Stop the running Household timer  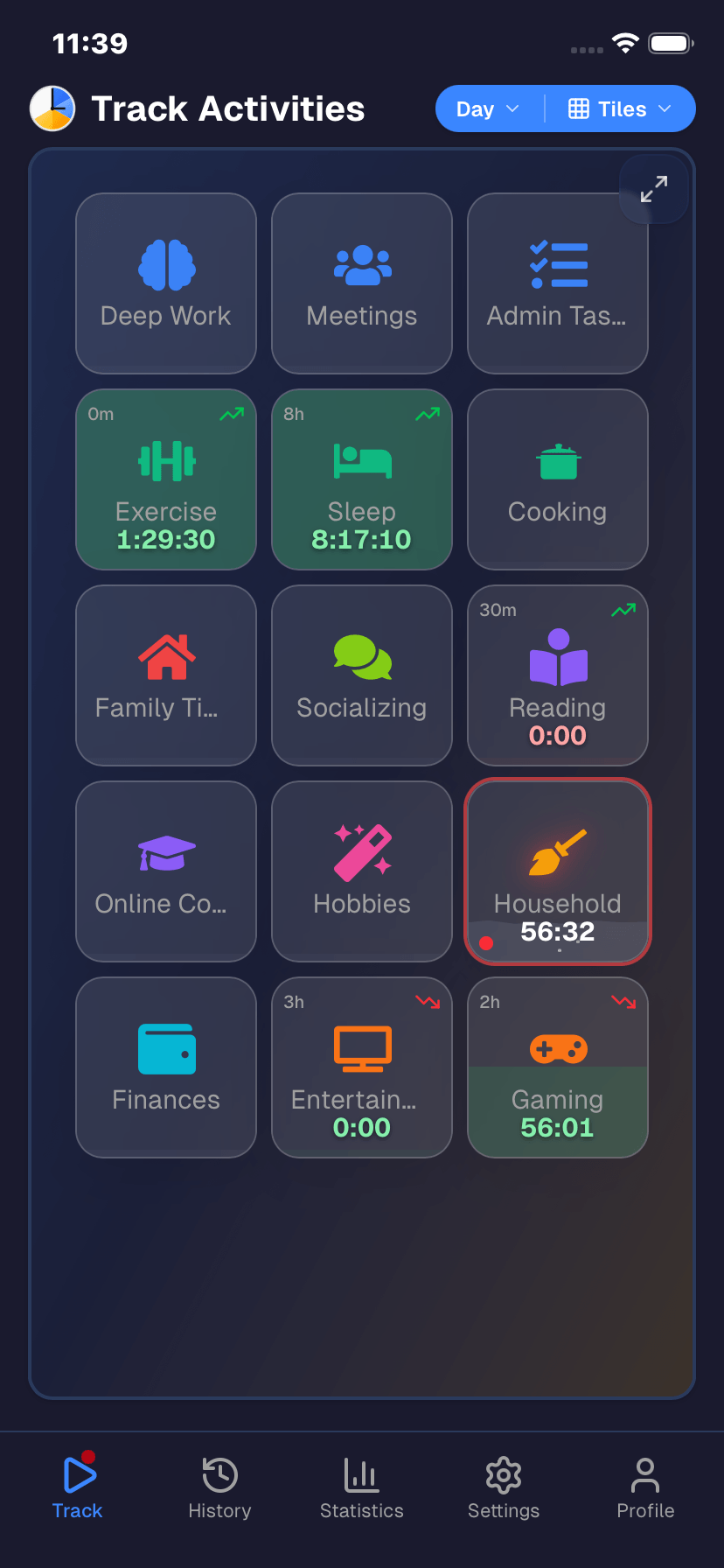(558, 871)
